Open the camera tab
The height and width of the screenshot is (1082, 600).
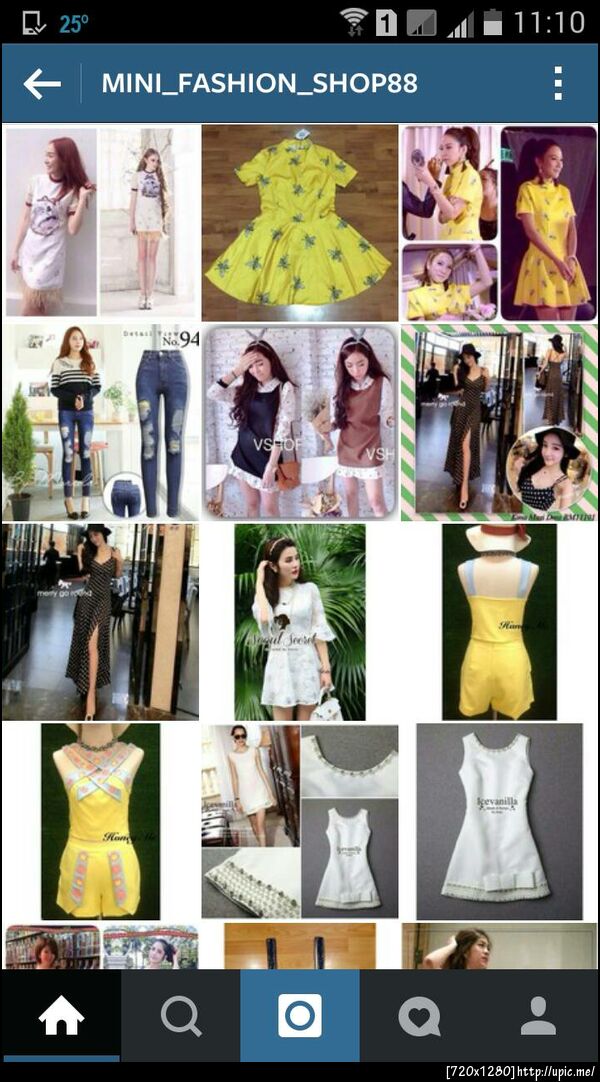[299, 1017]
